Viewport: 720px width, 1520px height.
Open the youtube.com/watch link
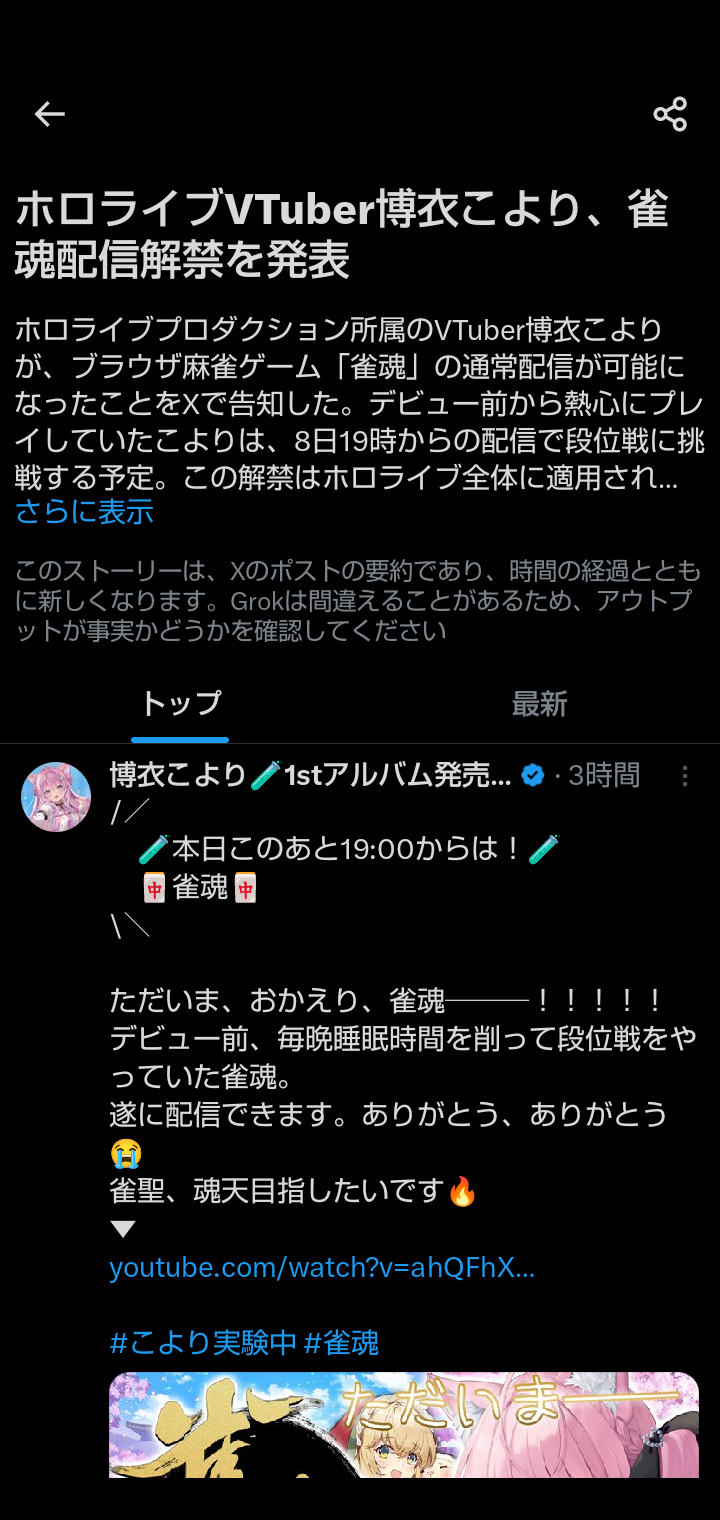click(x=322, y=1268)
